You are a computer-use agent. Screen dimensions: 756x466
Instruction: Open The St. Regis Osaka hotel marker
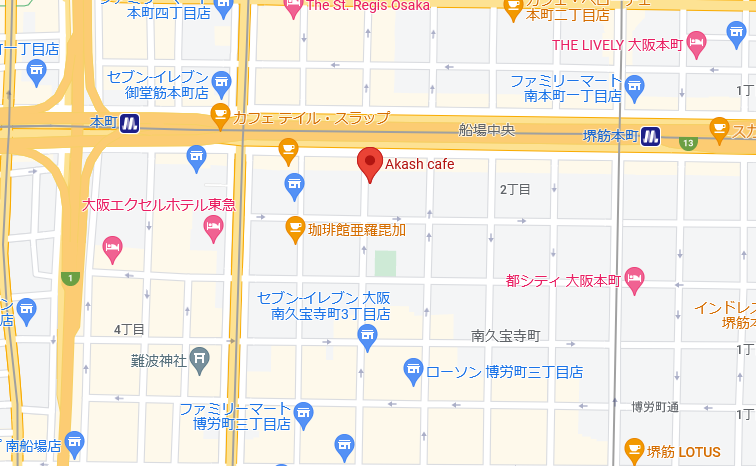(293, 8)
